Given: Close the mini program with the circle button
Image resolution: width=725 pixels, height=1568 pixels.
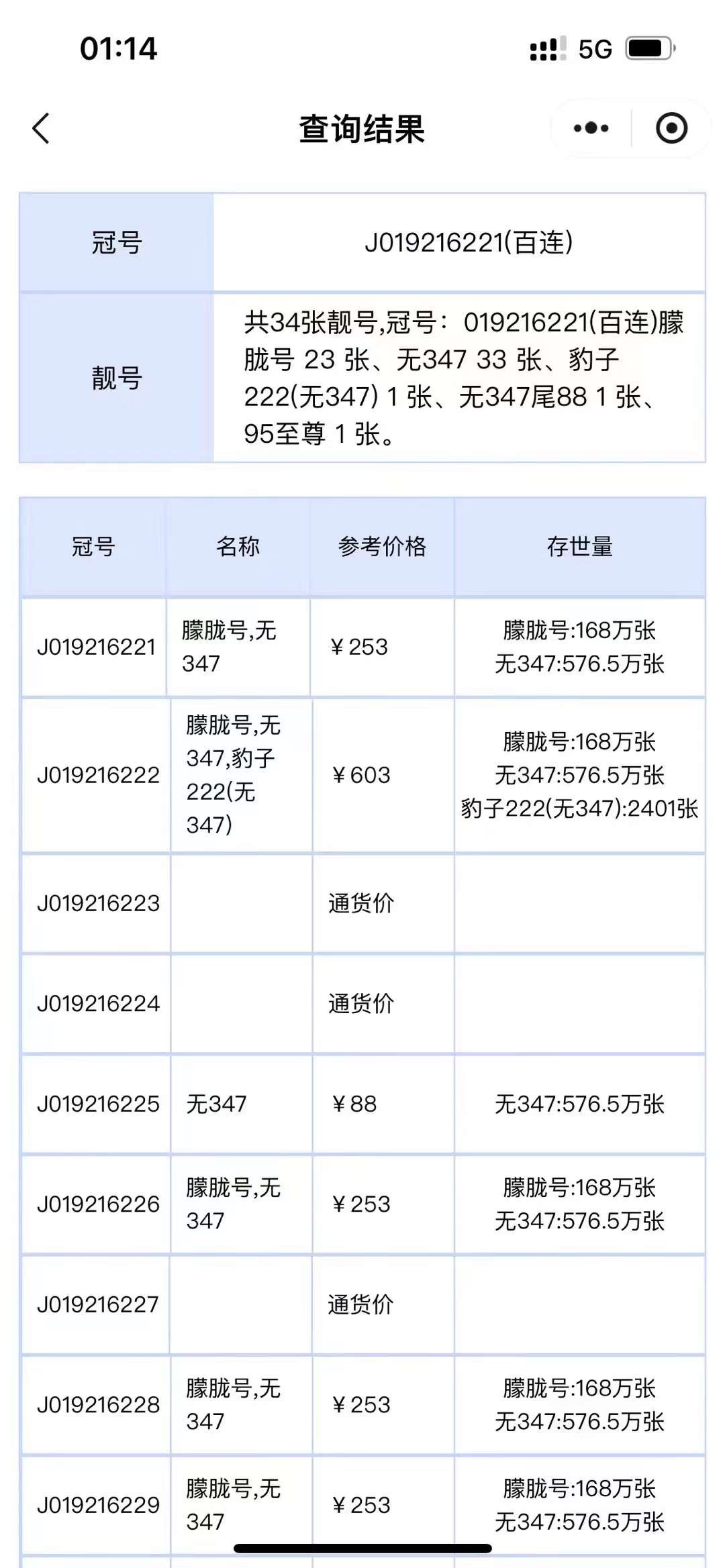Looking at the screenshot, I should (x=671, y=128).
